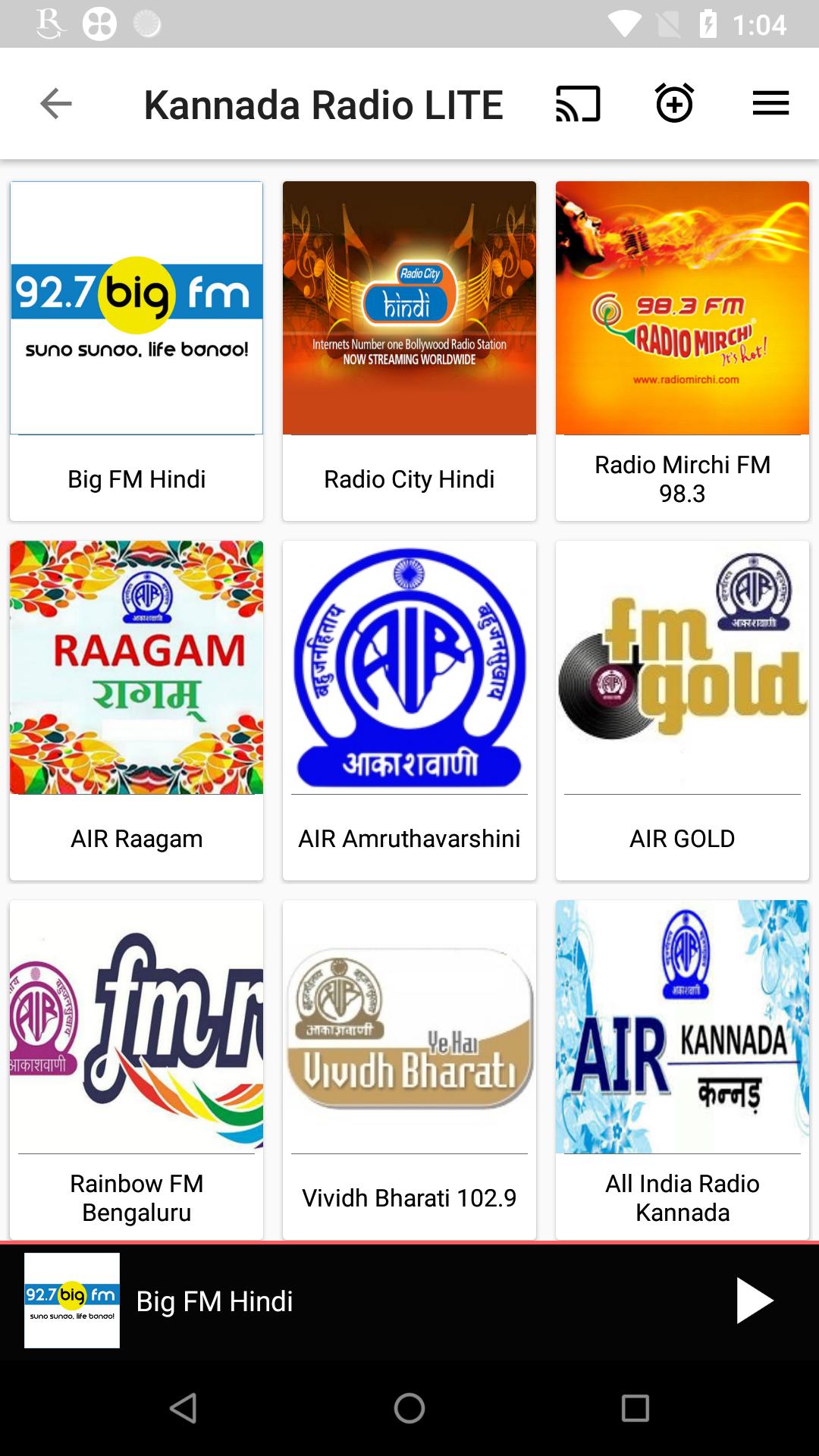Choose the AIR Raagam station
This screenshot has height=1456, width=819.
point(136,711)
